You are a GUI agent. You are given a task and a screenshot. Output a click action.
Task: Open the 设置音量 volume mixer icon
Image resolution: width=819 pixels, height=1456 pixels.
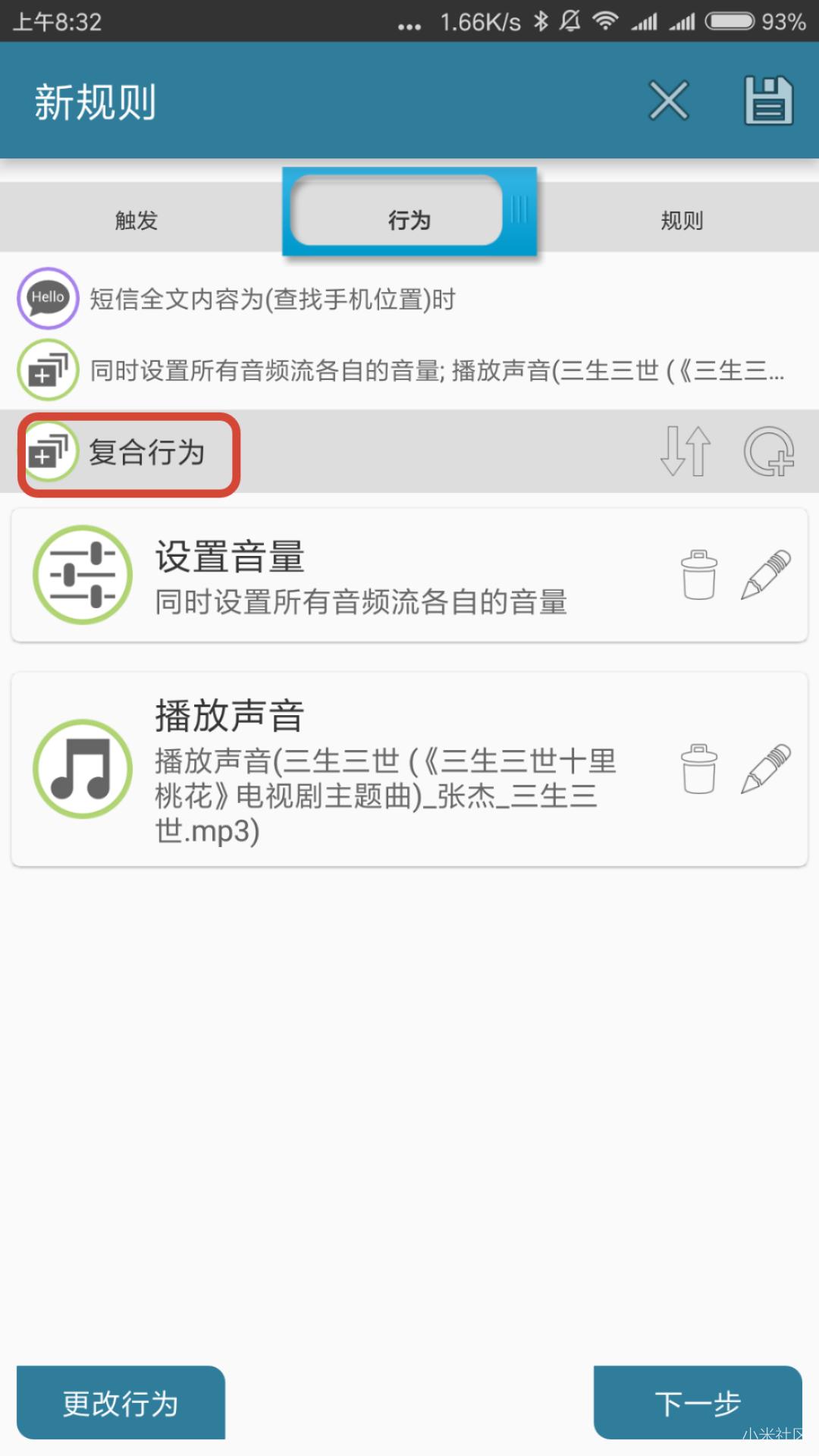point(82,574)
